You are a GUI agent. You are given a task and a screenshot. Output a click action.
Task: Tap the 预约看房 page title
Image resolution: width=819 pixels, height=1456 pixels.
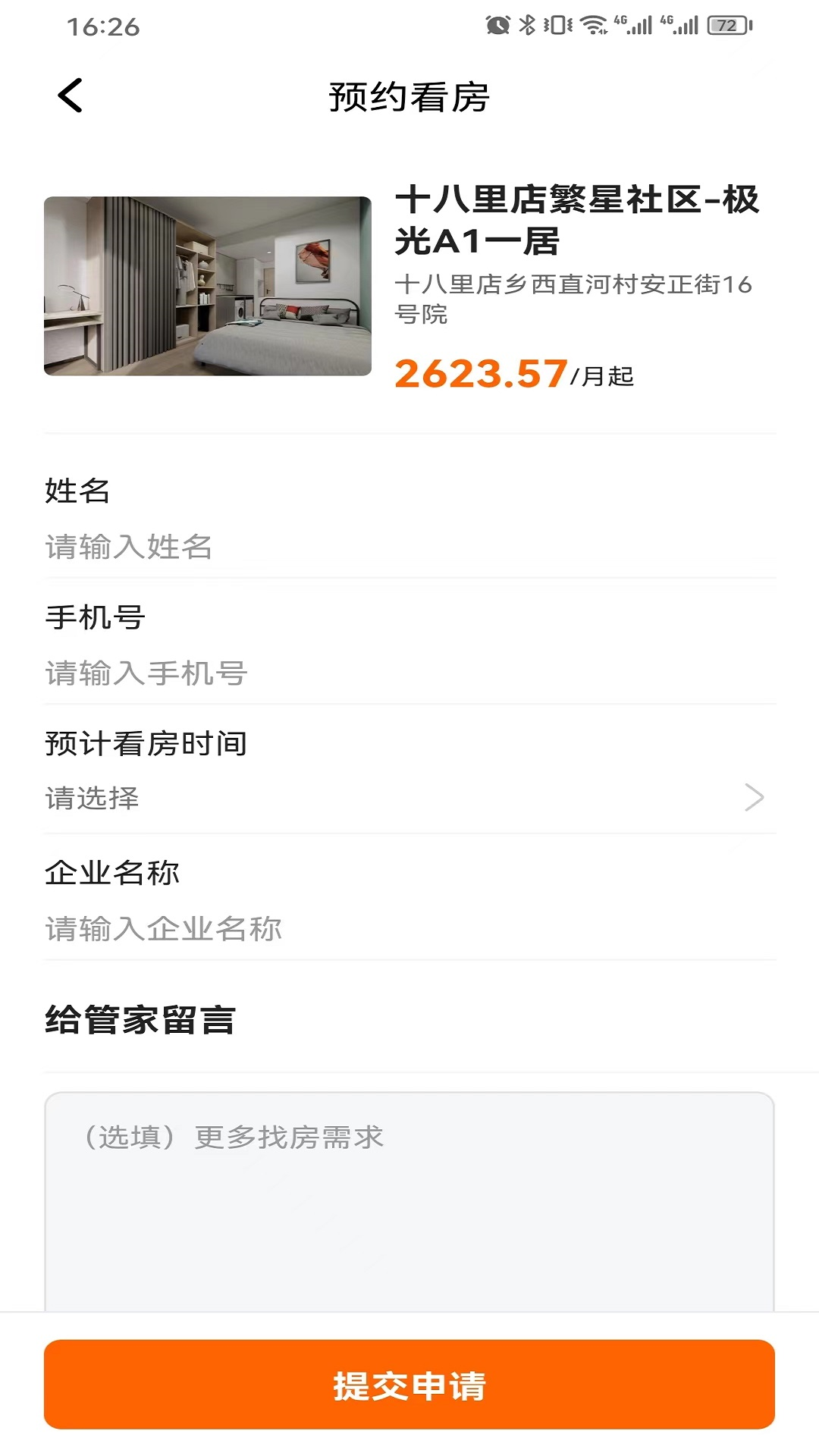tap(409, 96)
